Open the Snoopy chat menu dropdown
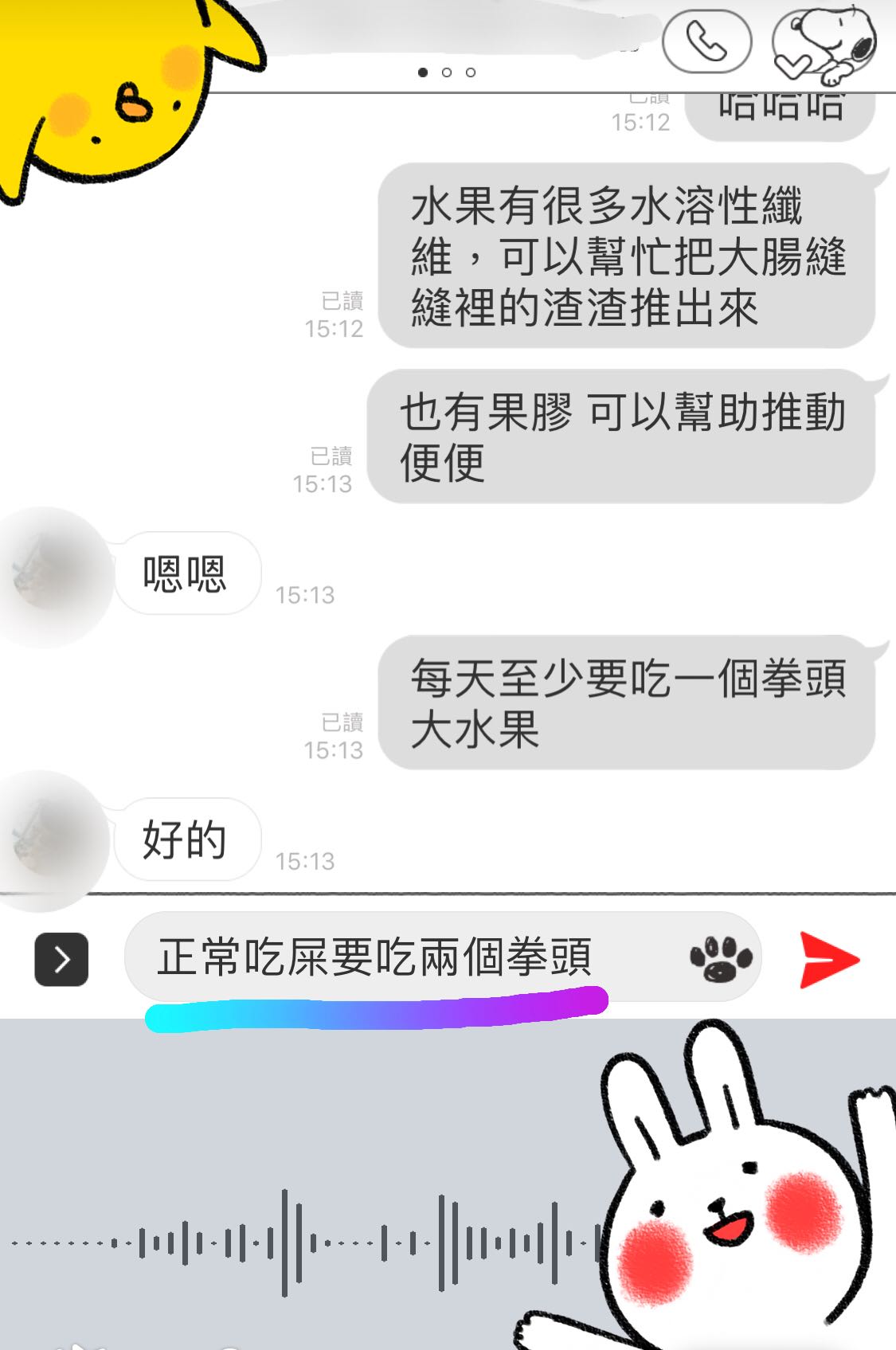 [824, 45]
